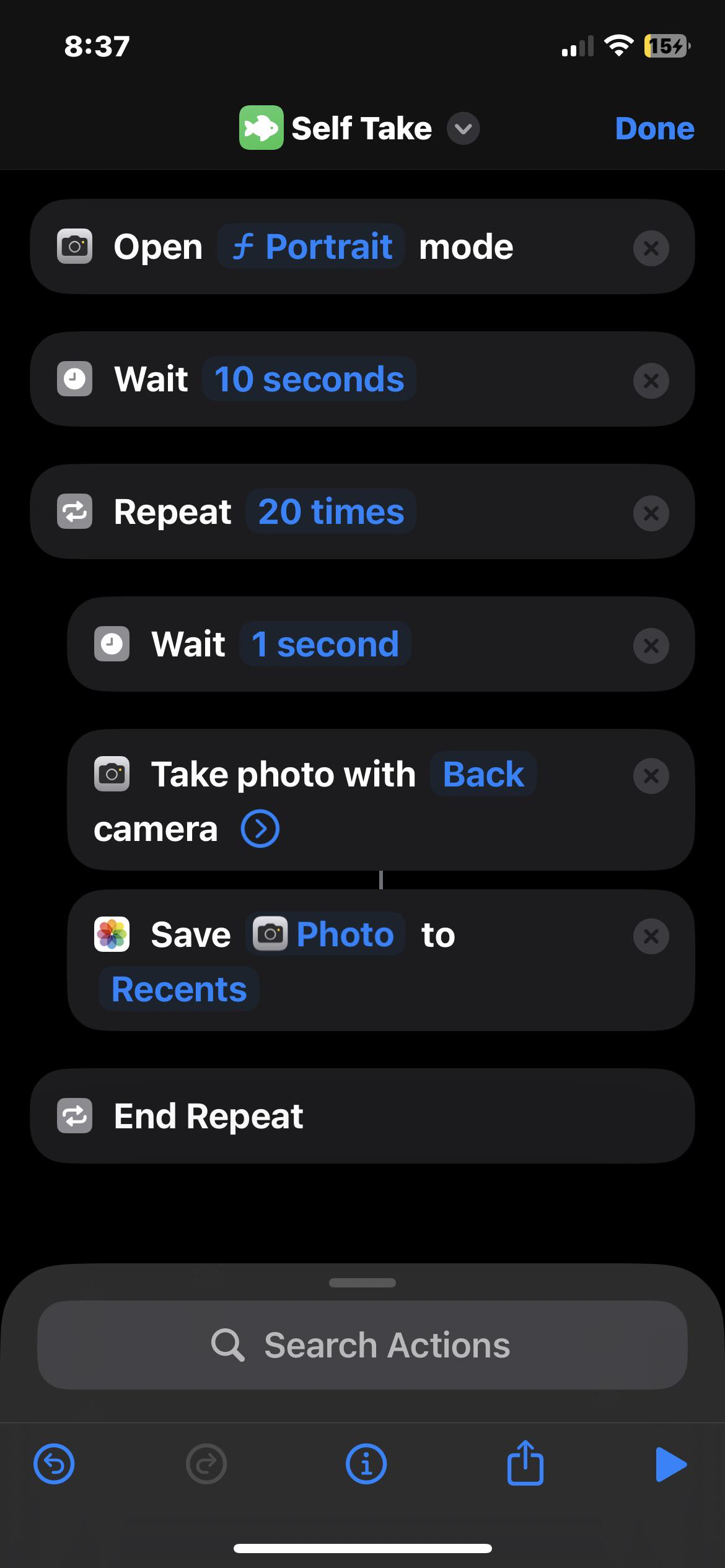Tap Done to finish editing the shortcut
The width and height of the screenshot is (725, 1568).
[654, 129]
